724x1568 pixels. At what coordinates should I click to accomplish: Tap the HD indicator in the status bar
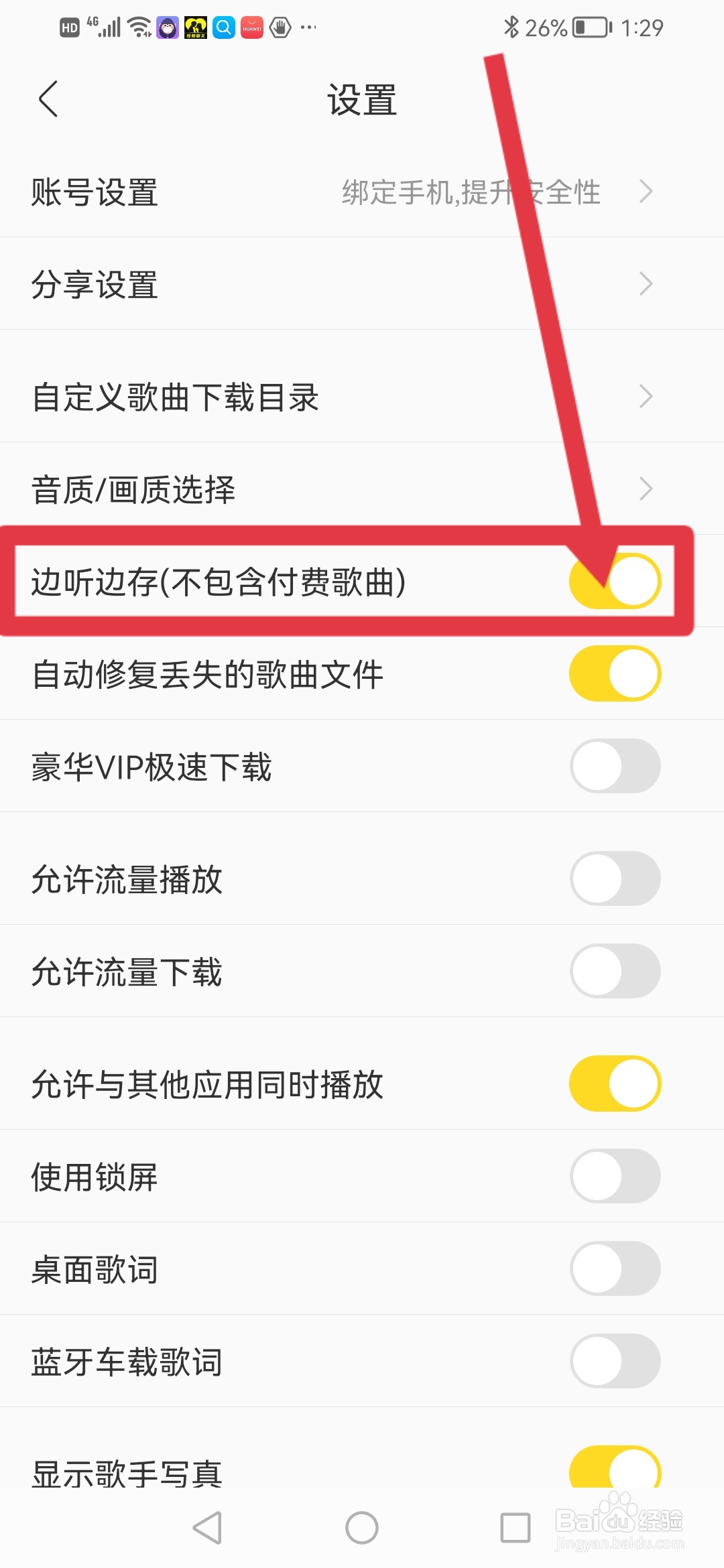click(x=70, y=27)
